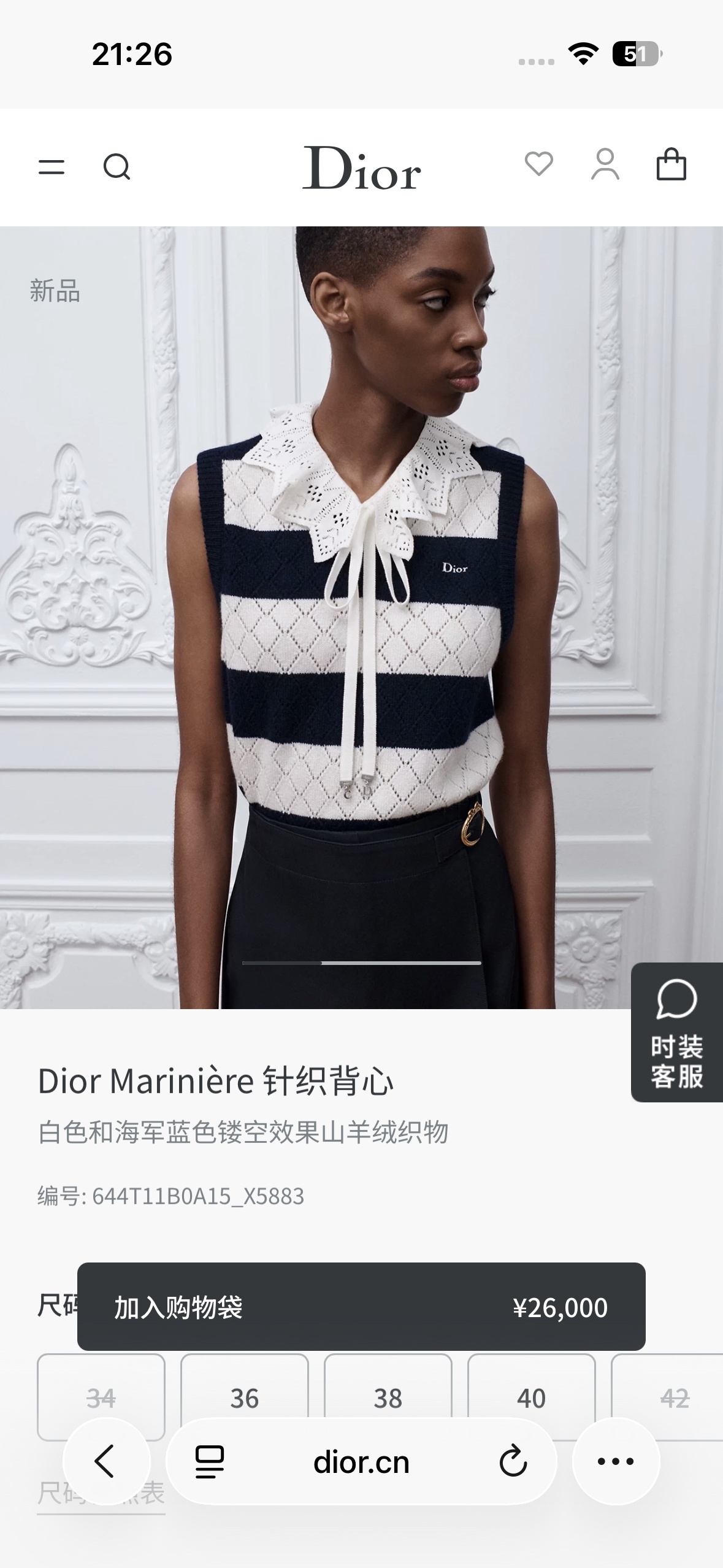Tap the dior.cn address bar
The height and width of the screenshot is (1568, 723).
pyautogui.click(x=361, y=1461)
